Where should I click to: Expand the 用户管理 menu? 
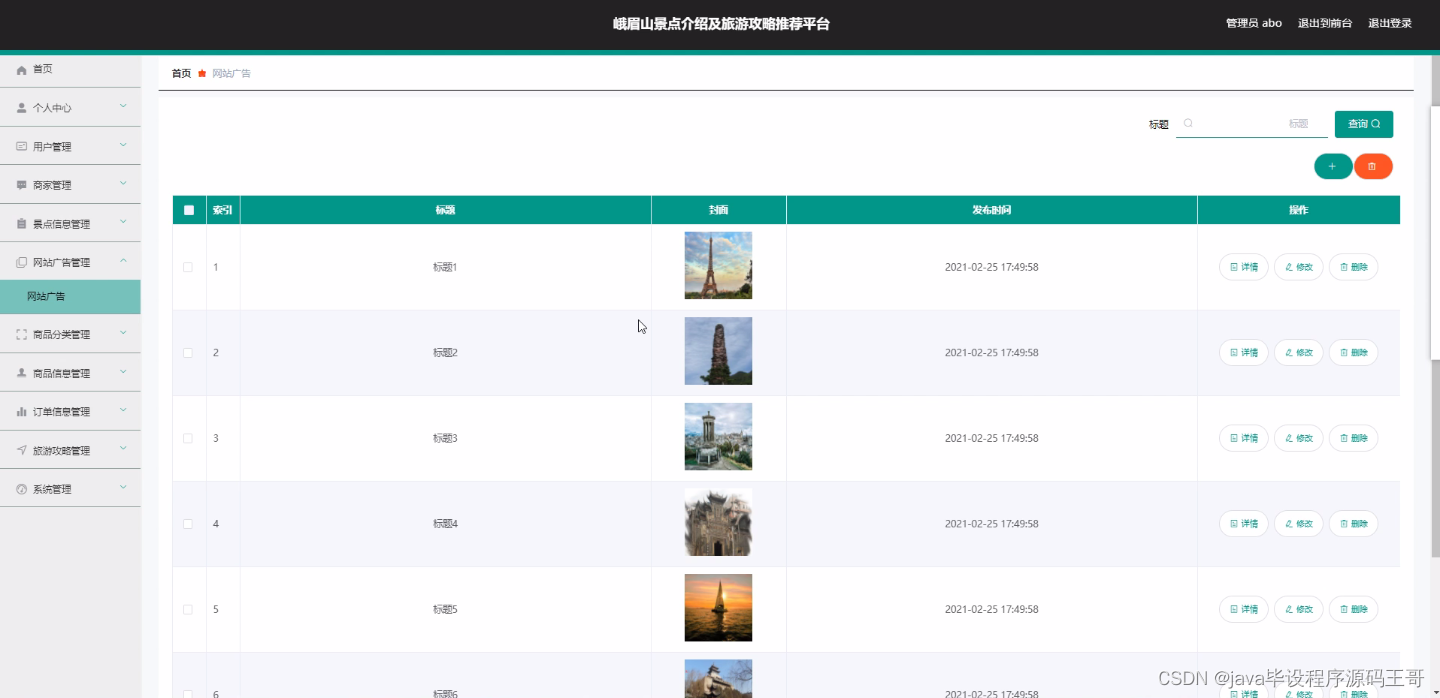coord(70,146)
